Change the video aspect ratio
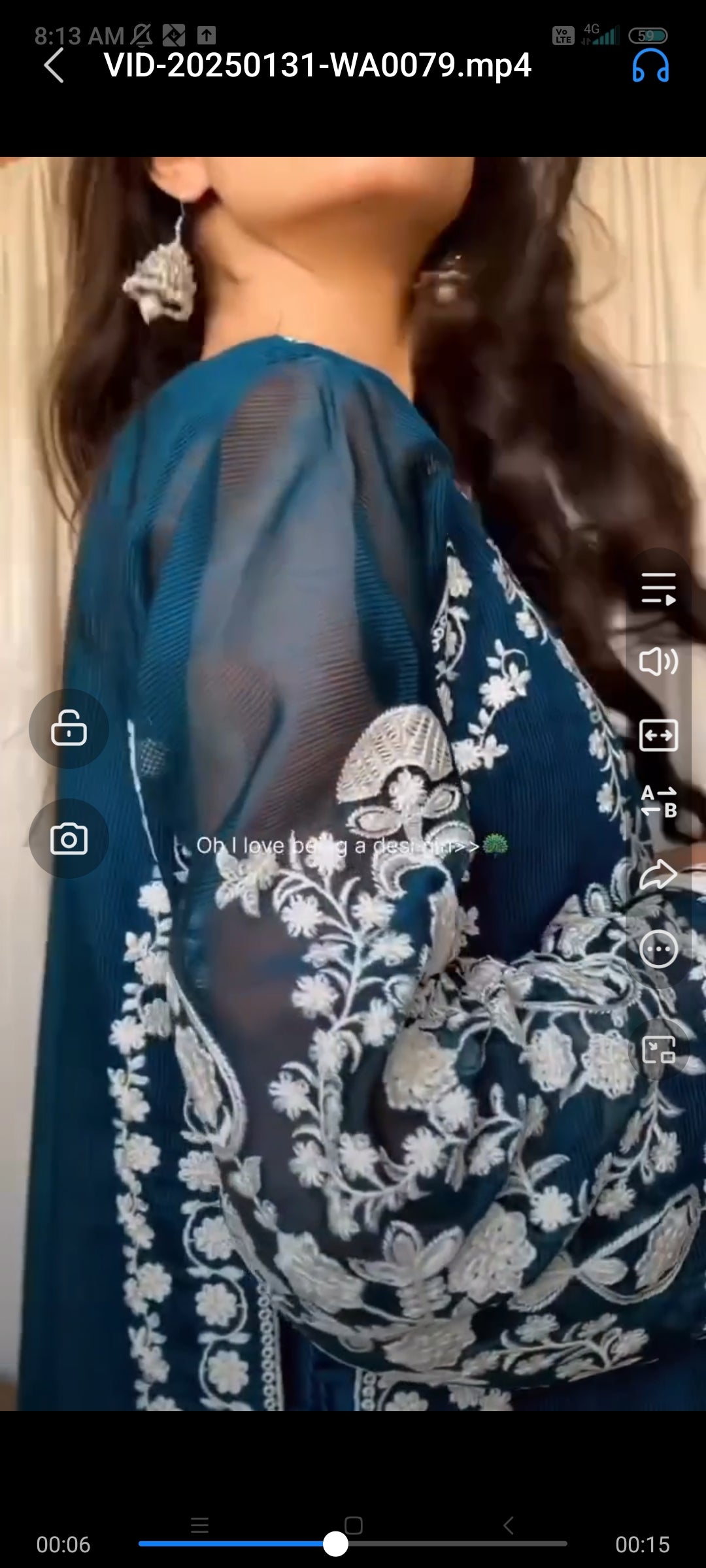This screenshot has height=1568, width=706. 658,736
